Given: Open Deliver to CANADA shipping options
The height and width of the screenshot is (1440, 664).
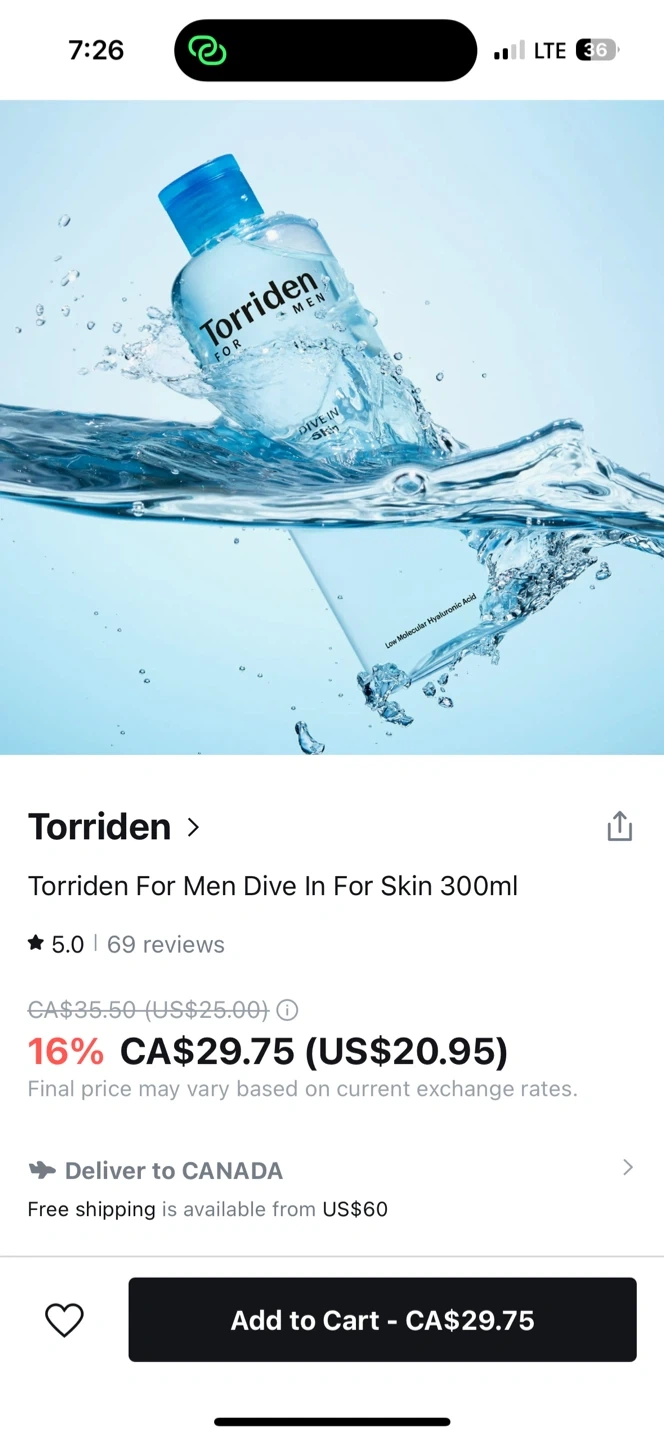Looking at the screenshot, I should [x=332, y=1170].
